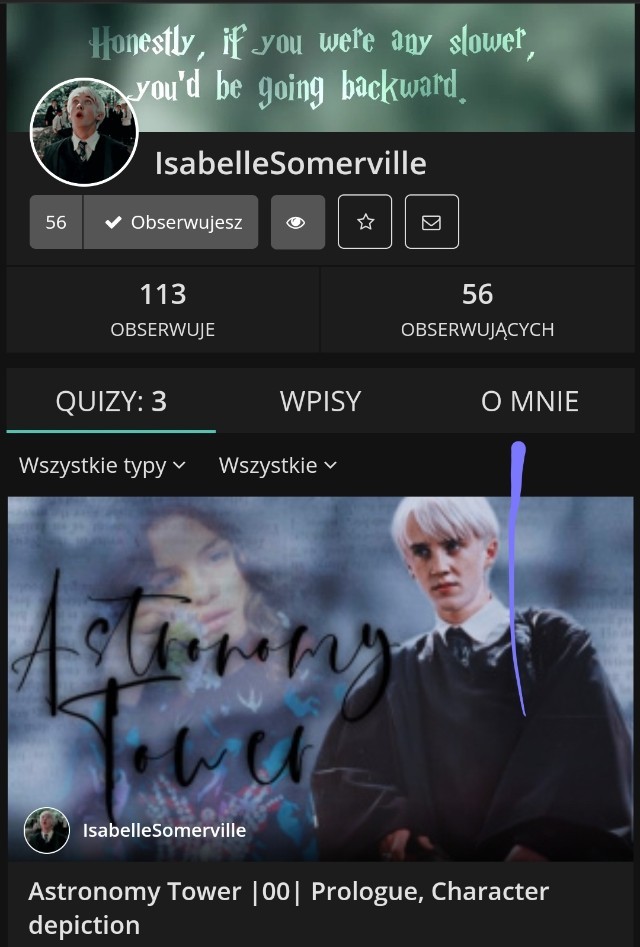Screen dimensions: 640x947
Task: Select the Quizy: 3 tab
Action: pyautogui.click(x=111, y=402)
